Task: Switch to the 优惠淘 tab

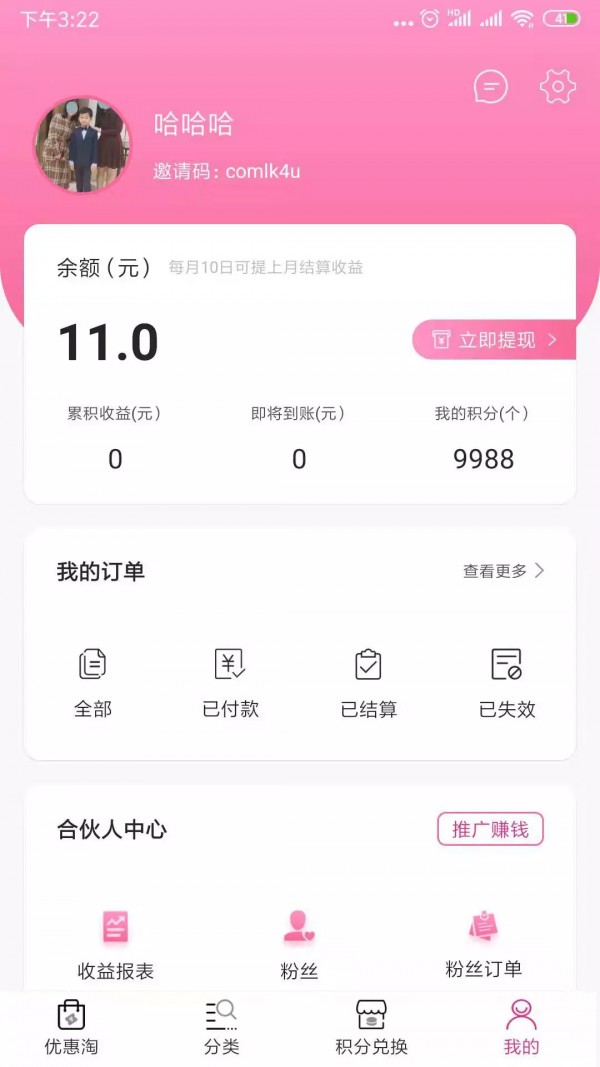Action: (71, 1028)
